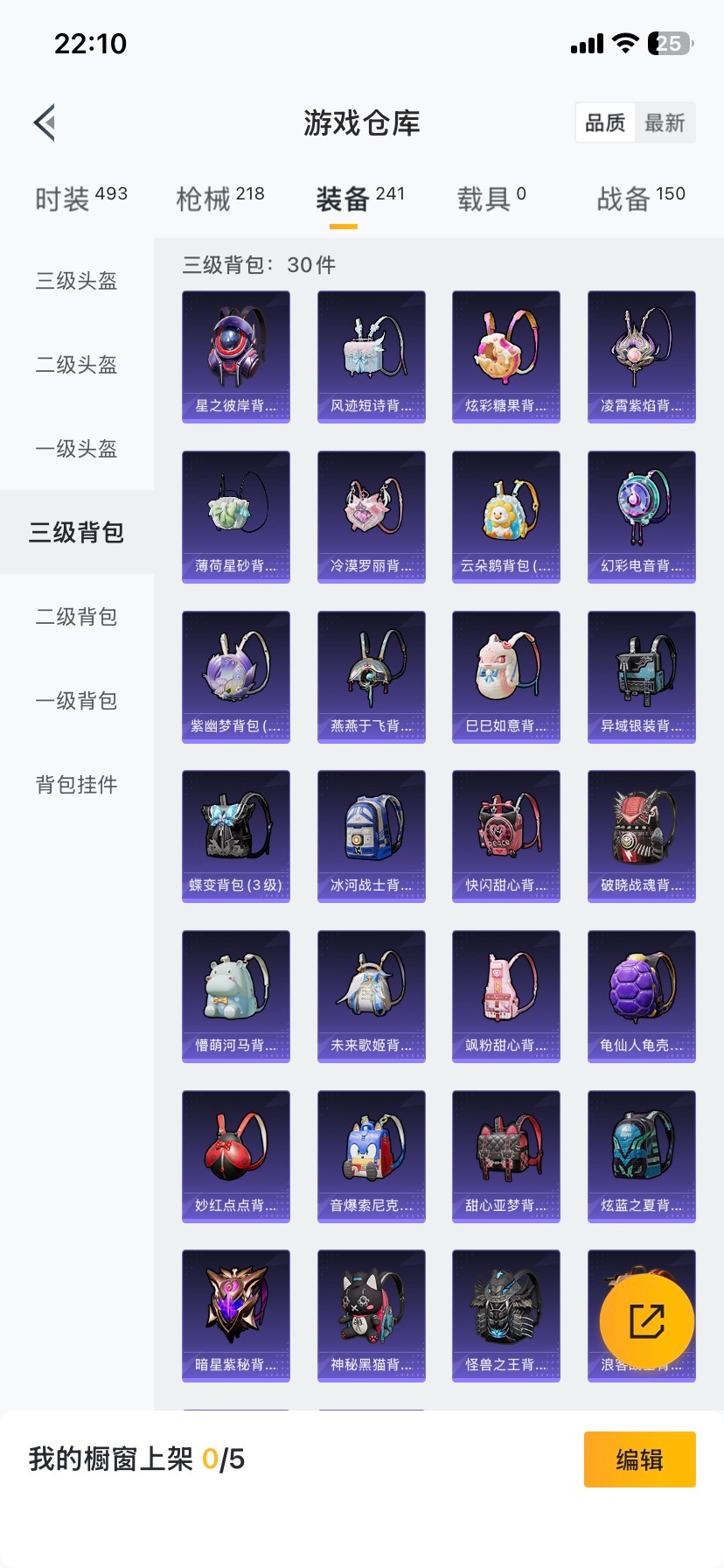Tap the 编辑 button
The image size is (724, 1568).
639,1459
